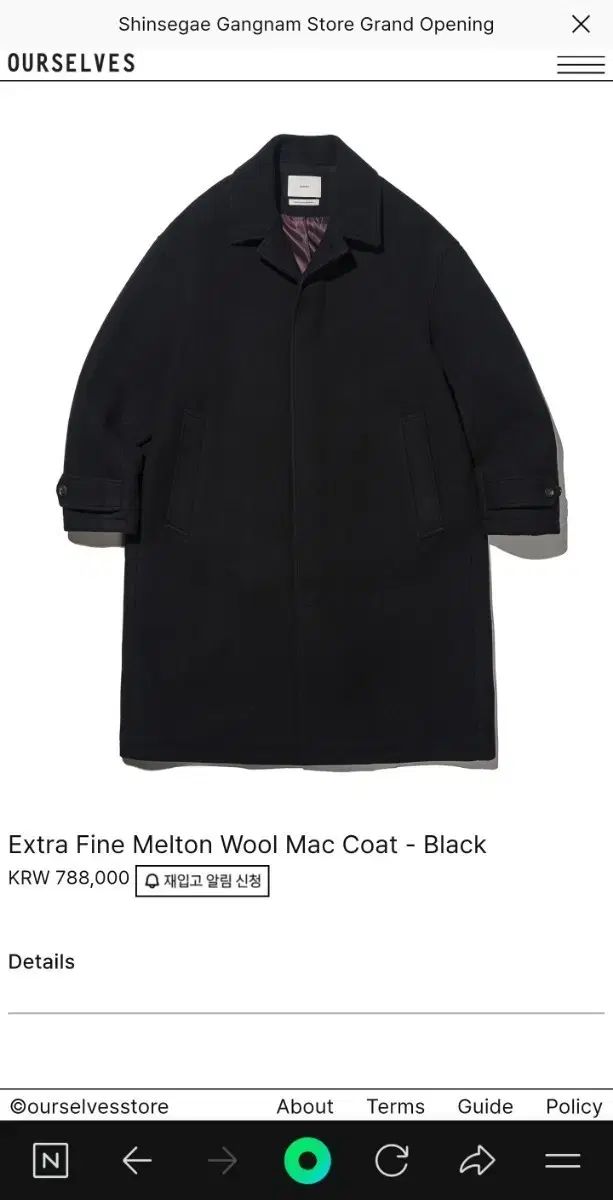
Task: Share this product page
Action: pyautogui.click(x=477, y=1161)
